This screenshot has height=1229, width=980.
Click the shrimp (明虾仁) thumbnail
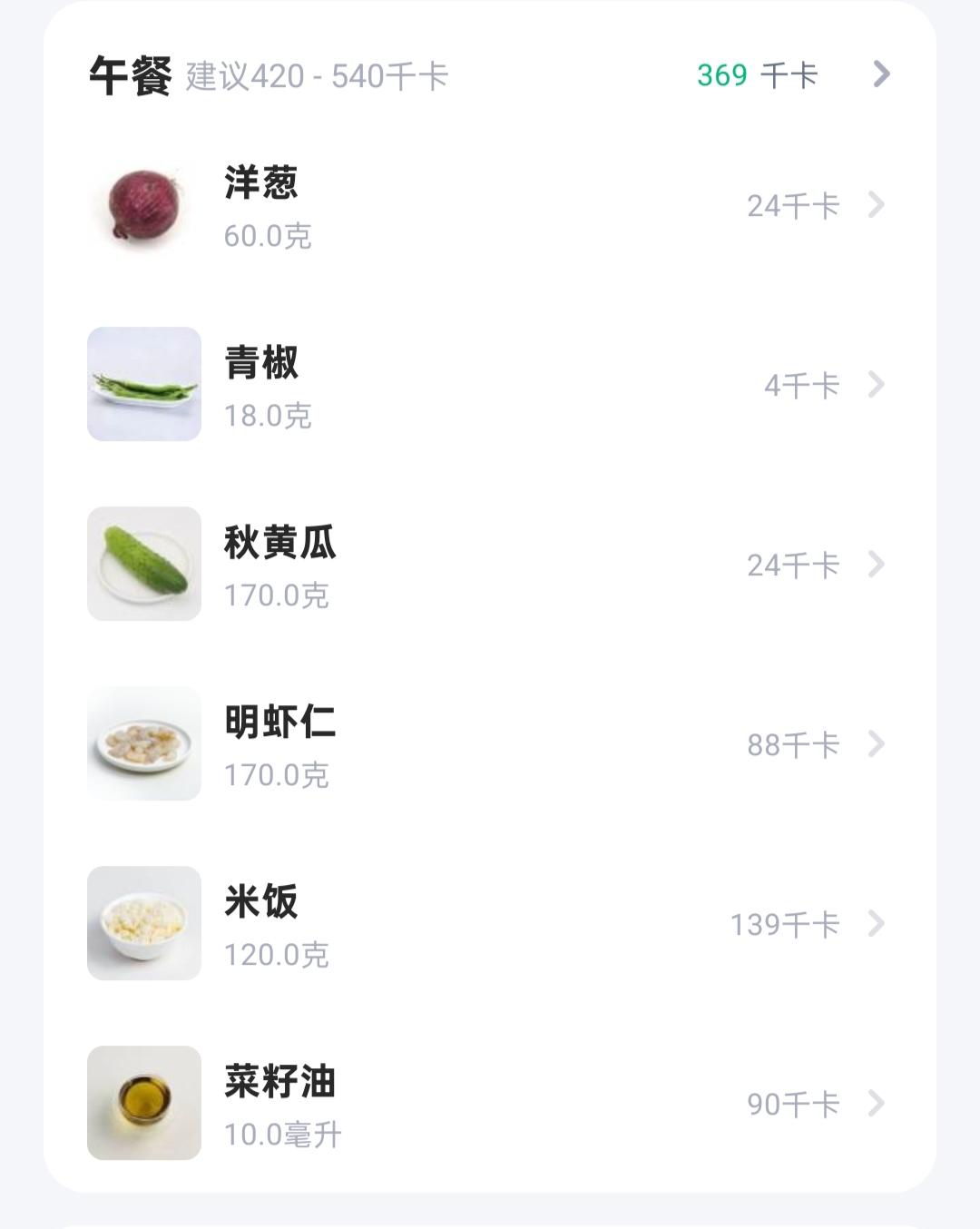click(145, 743)
